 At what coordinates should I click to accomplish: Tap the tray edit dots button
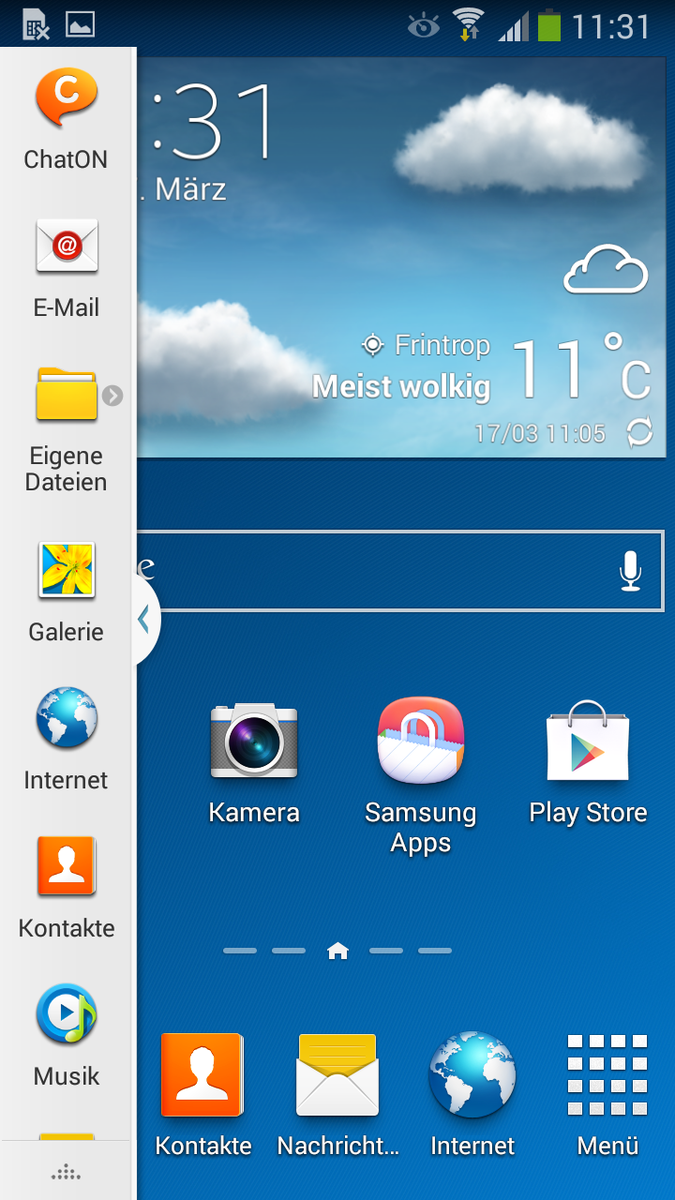pos(66,1173)
